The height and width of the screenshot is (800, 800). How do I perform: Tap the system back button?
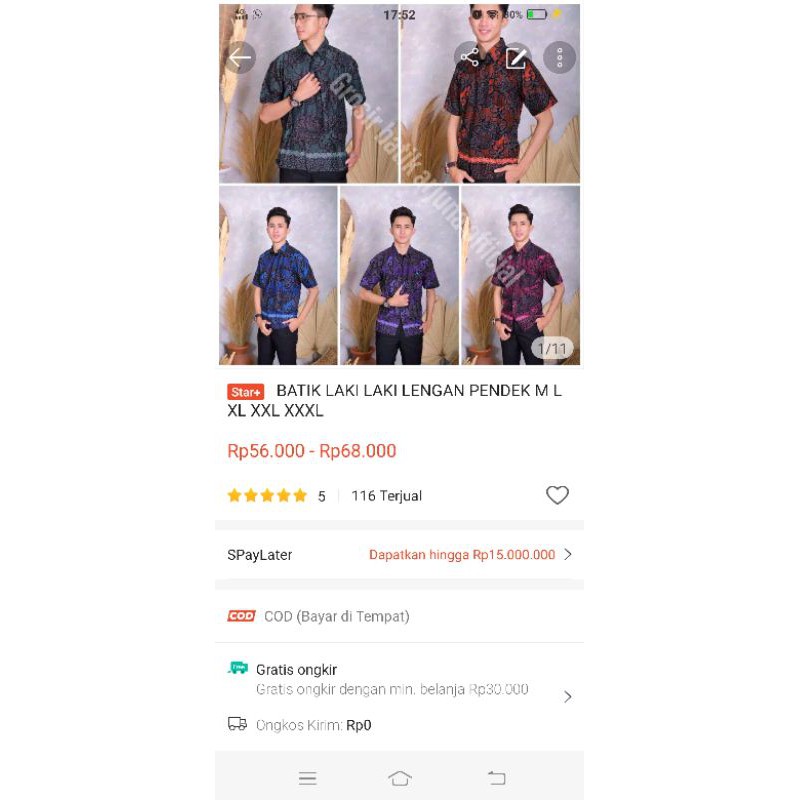pos(496,778)
